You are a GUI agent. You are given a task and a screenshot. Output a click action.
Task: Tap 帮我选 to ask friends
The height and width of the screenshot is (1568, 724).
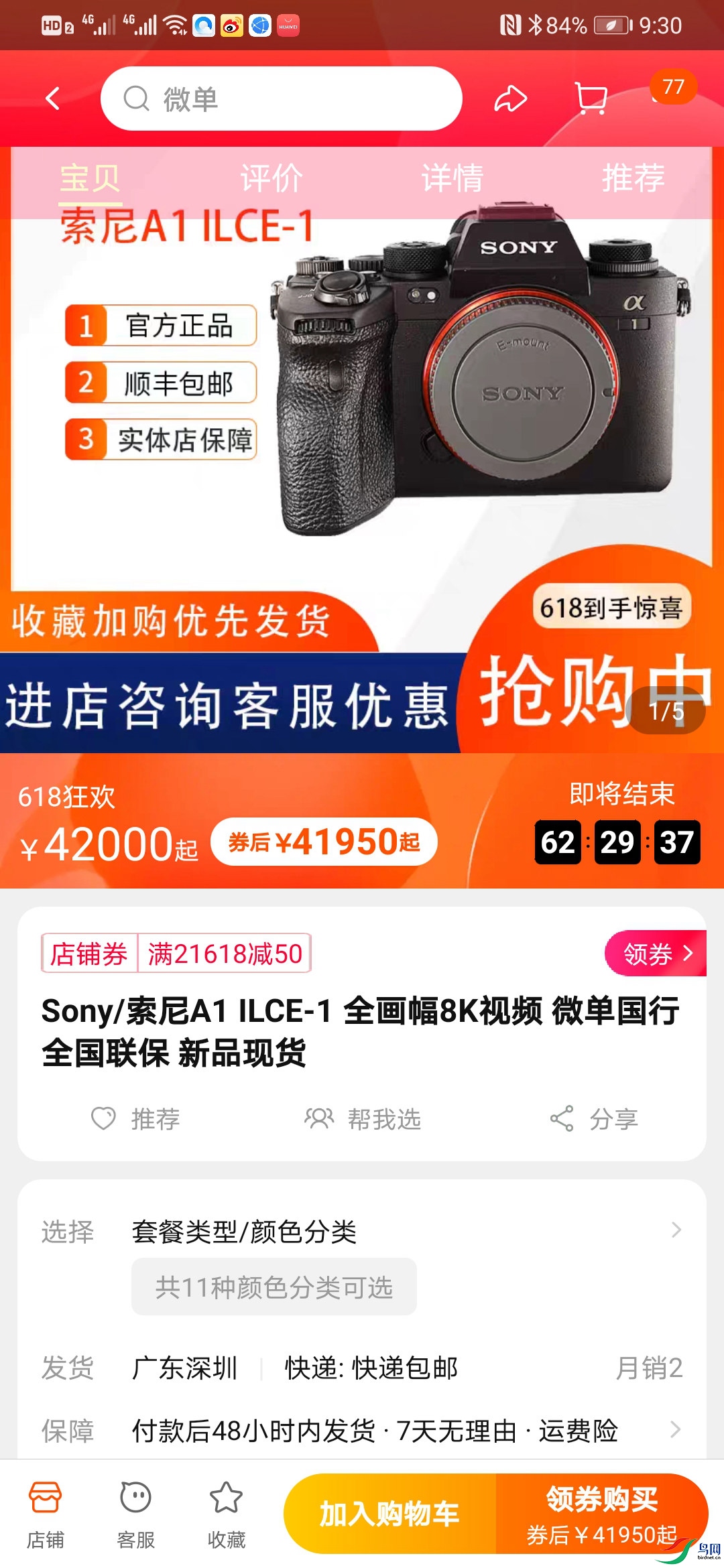coord(363,1118)
